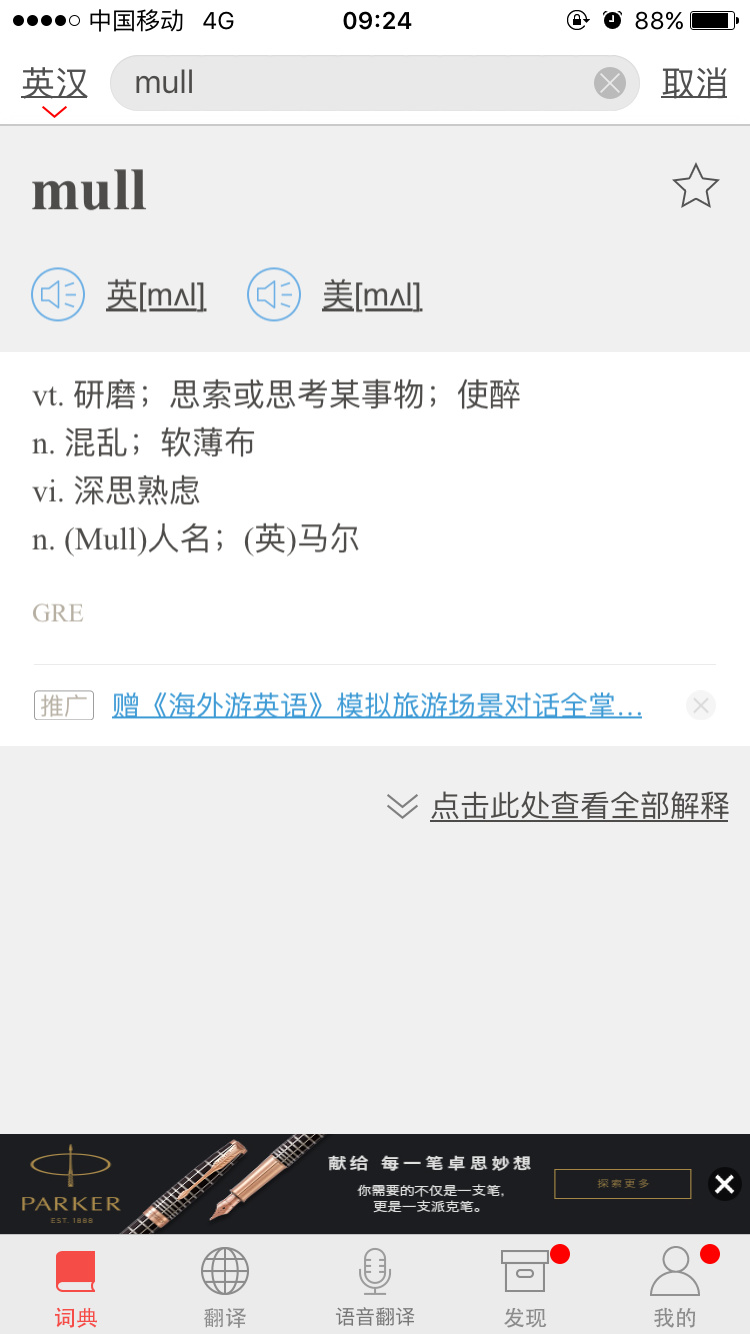This screenshot has width=750, height=1334.
Task: Play the American pronunciation speaker
Action: coord(274,295)
